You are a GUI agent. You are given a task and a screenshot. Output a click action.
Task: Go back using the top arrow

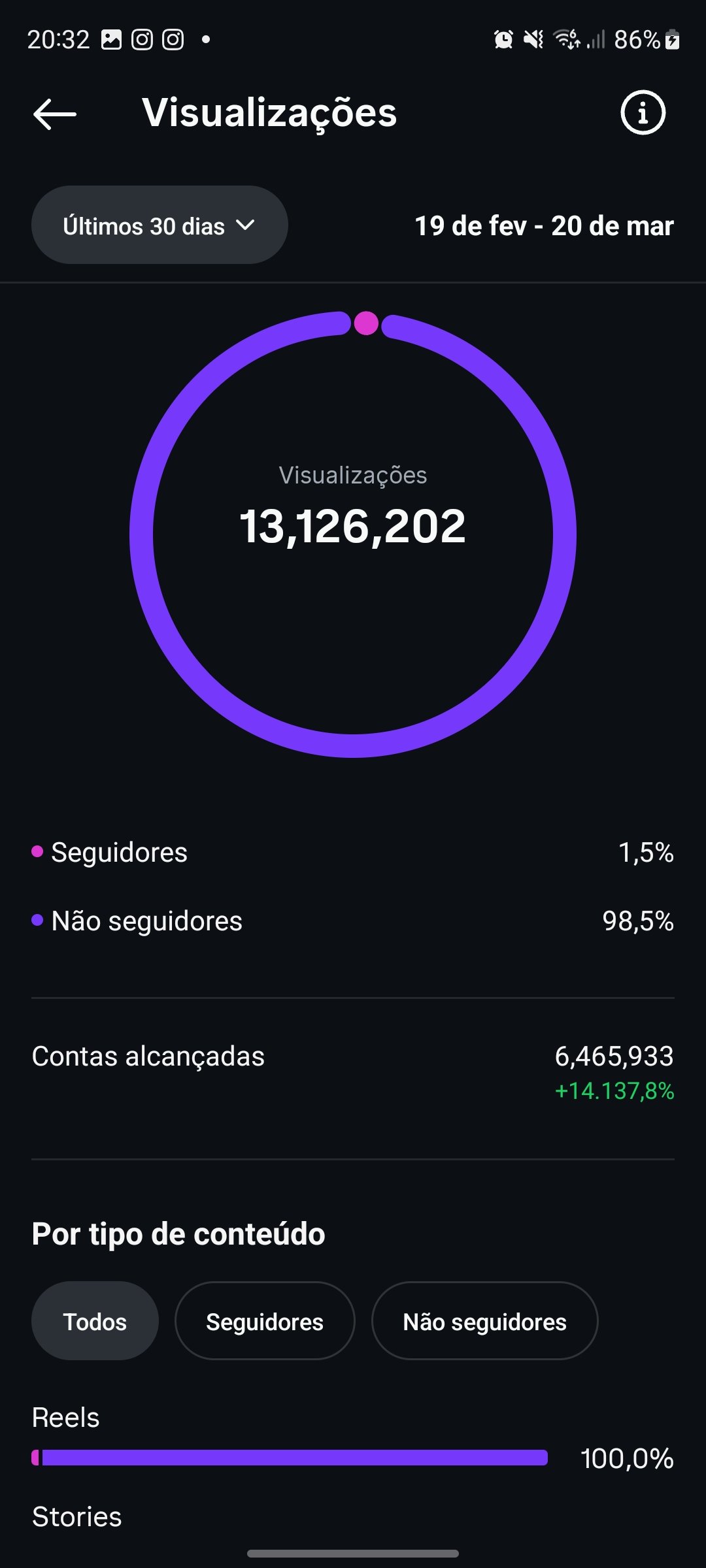pyautogui.click(x=55, y=114)
